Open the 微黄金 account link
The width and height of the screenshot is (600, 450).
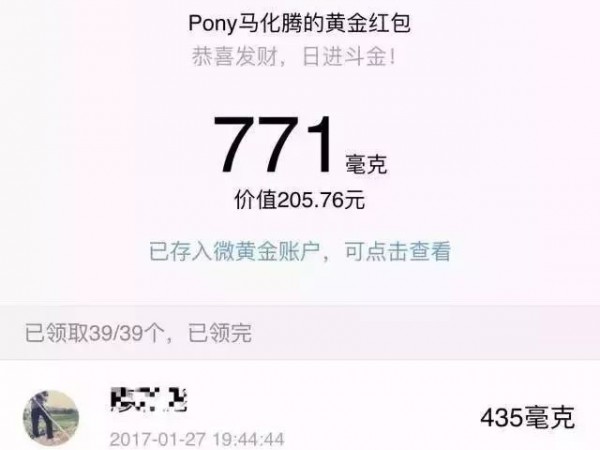tap(299, 251)
